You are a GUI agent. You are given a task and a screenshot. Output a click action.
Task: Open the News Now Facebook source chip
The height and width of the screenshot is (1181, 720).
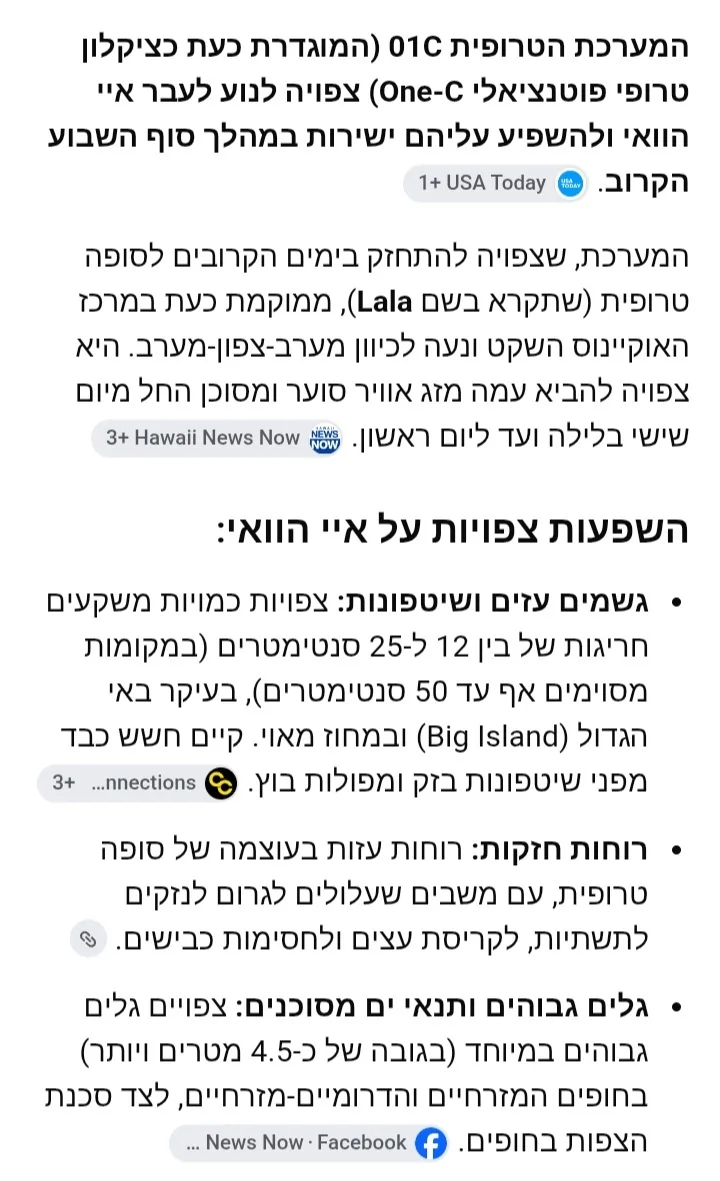310,1143
